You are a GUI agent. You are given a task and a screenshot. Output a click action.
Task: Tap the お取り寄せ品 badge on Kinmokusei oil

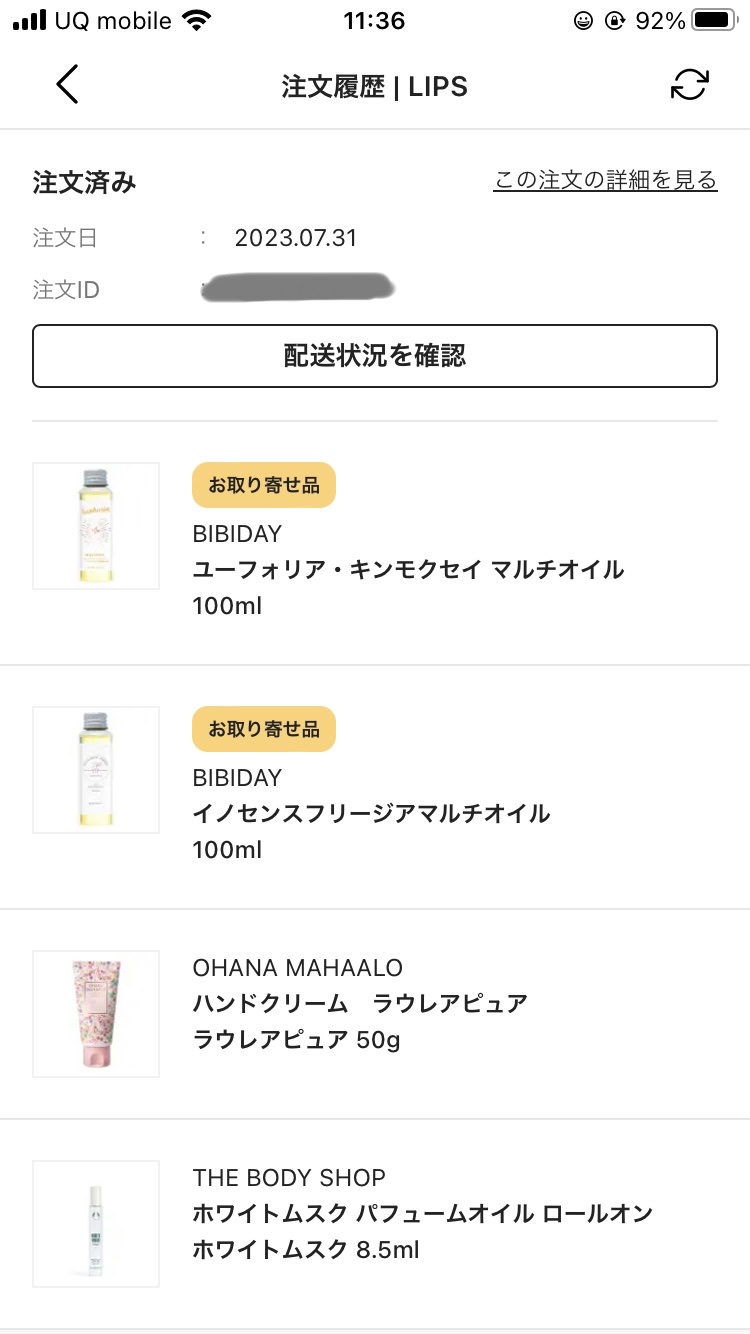263,484
